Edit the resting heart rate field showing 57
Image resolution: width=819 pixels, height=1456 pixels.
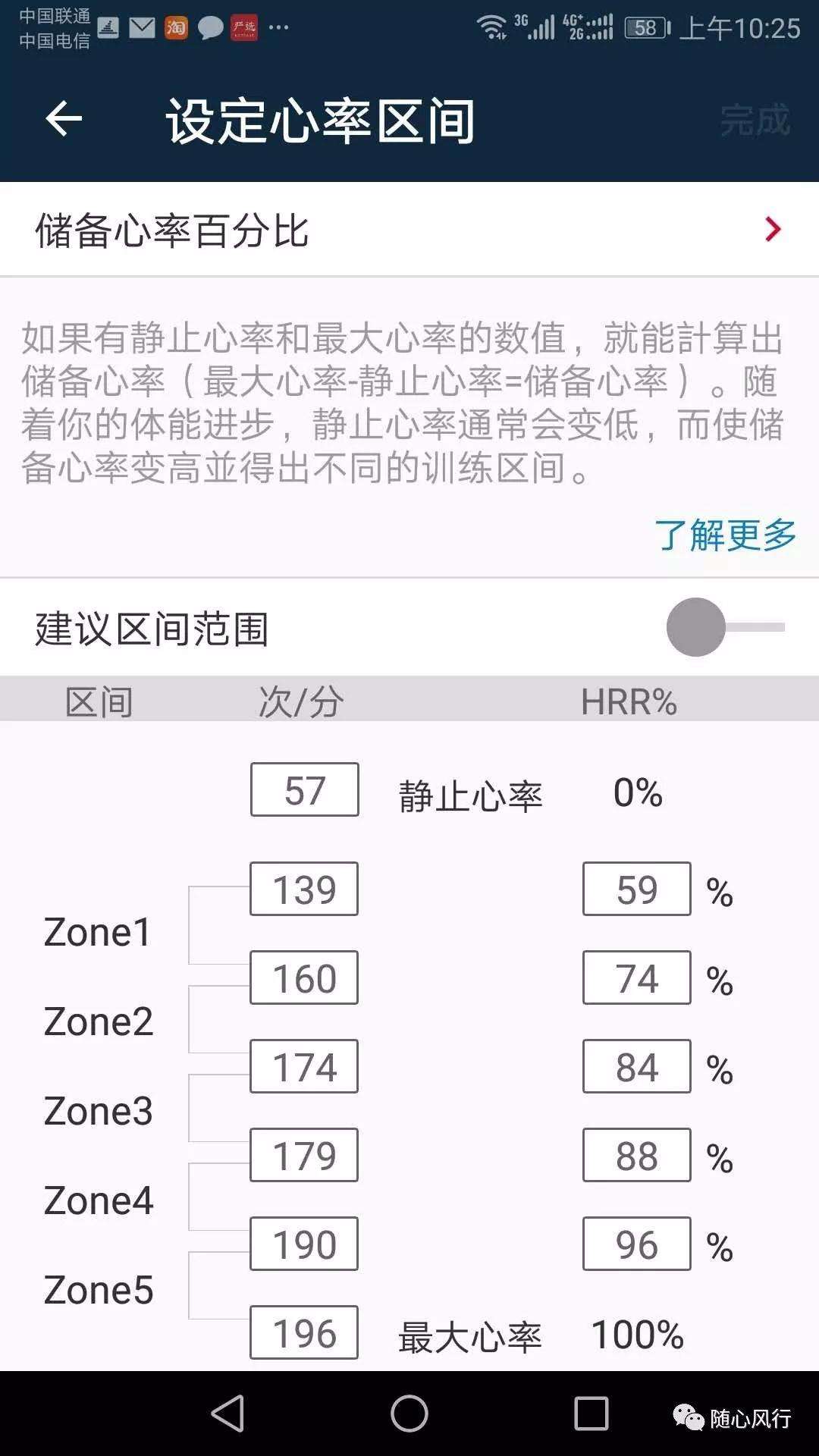click(x=305, y=789)
